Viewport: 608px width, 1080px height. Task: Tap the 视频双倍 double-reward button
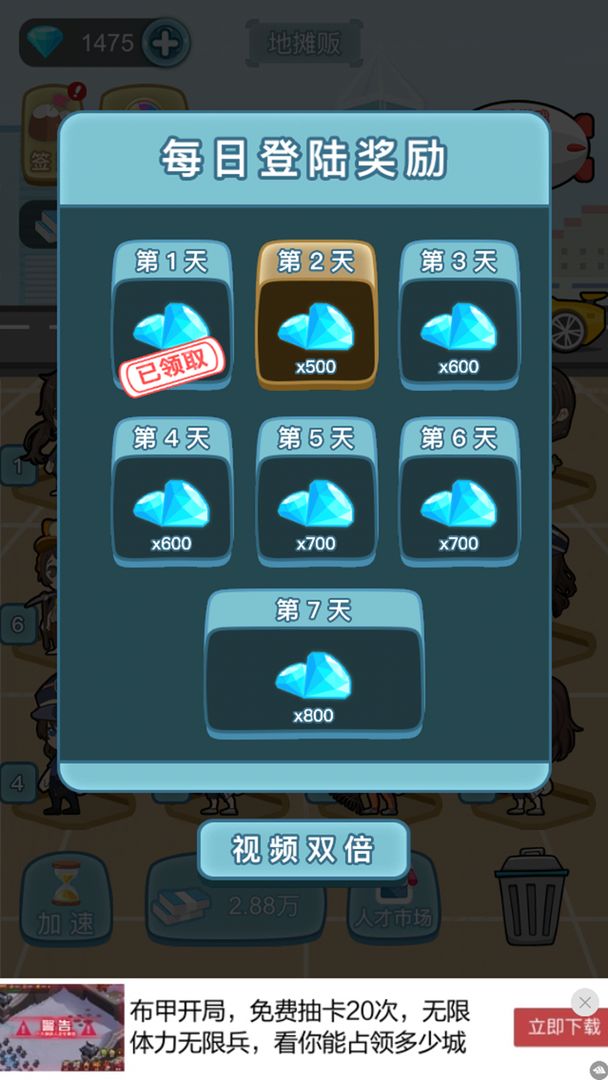pyautogui.click(x=303, y=850)
